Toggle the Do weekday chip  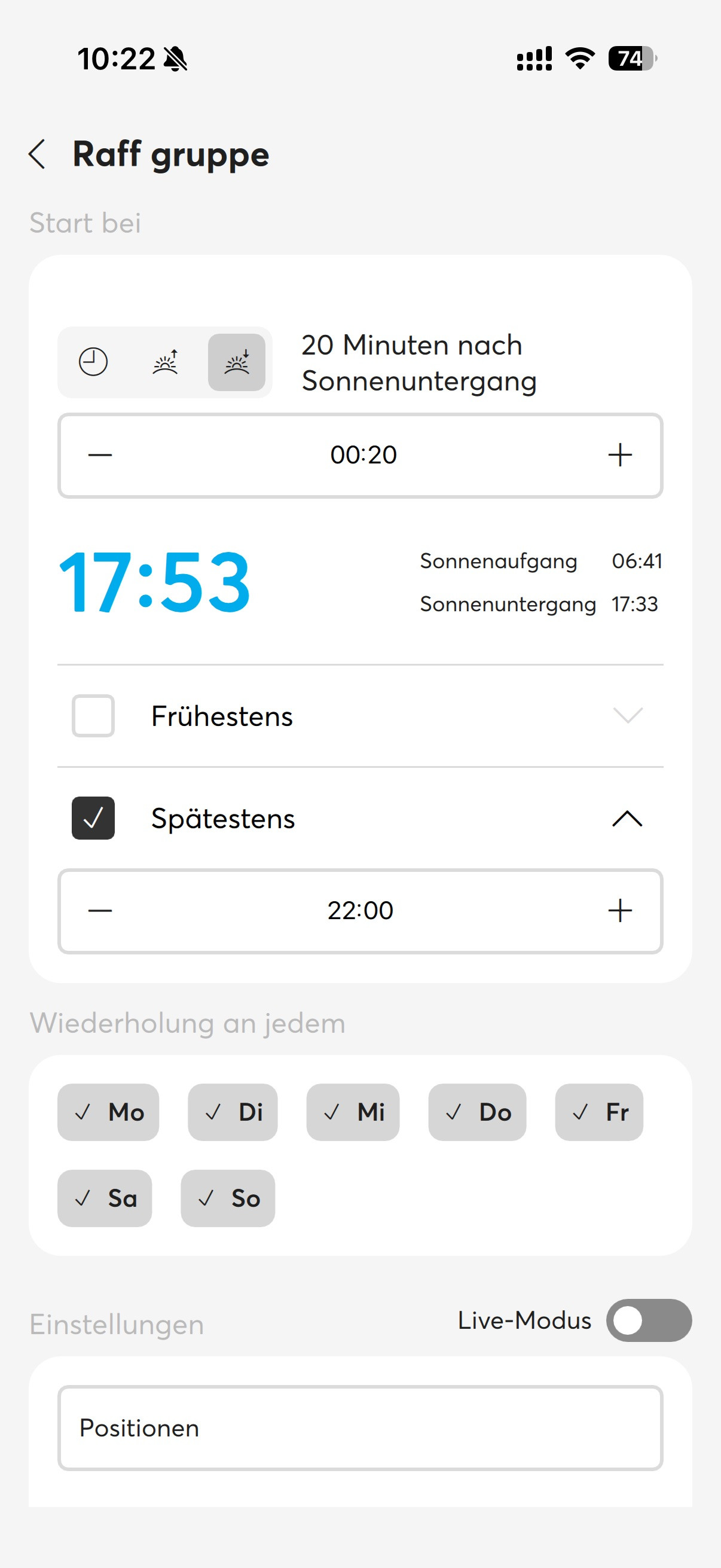[477, 1112]
